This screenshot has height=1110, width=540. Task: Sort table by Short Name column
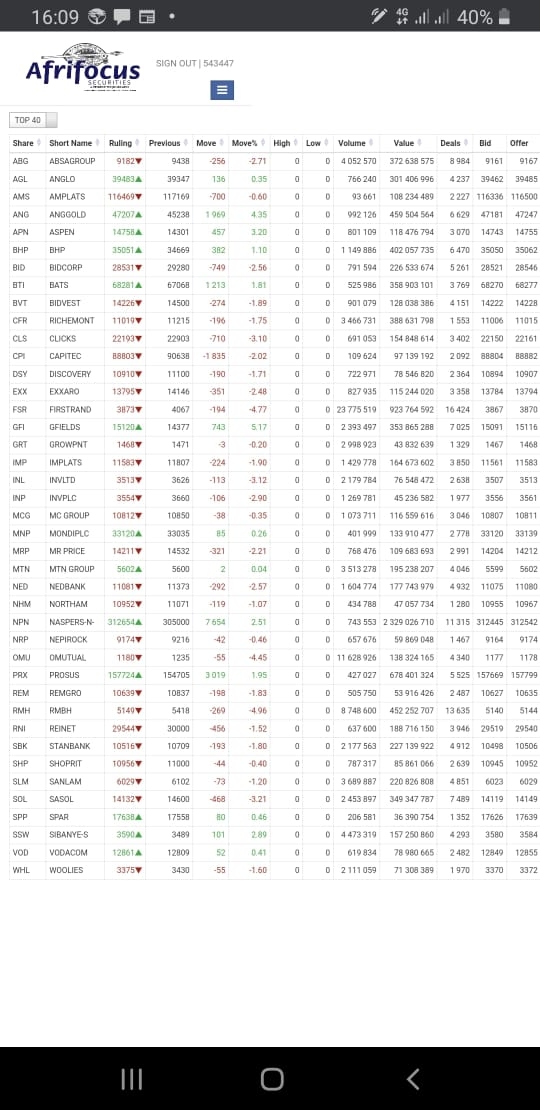[75, 143]
